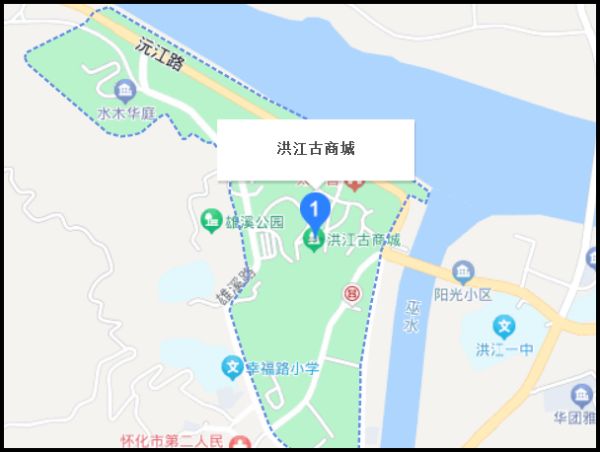The width and height of the screenshot is (600, 452).
Task: Tap the blue marker numbered 1
Action: pyautogui.click(x=316, y=210)
